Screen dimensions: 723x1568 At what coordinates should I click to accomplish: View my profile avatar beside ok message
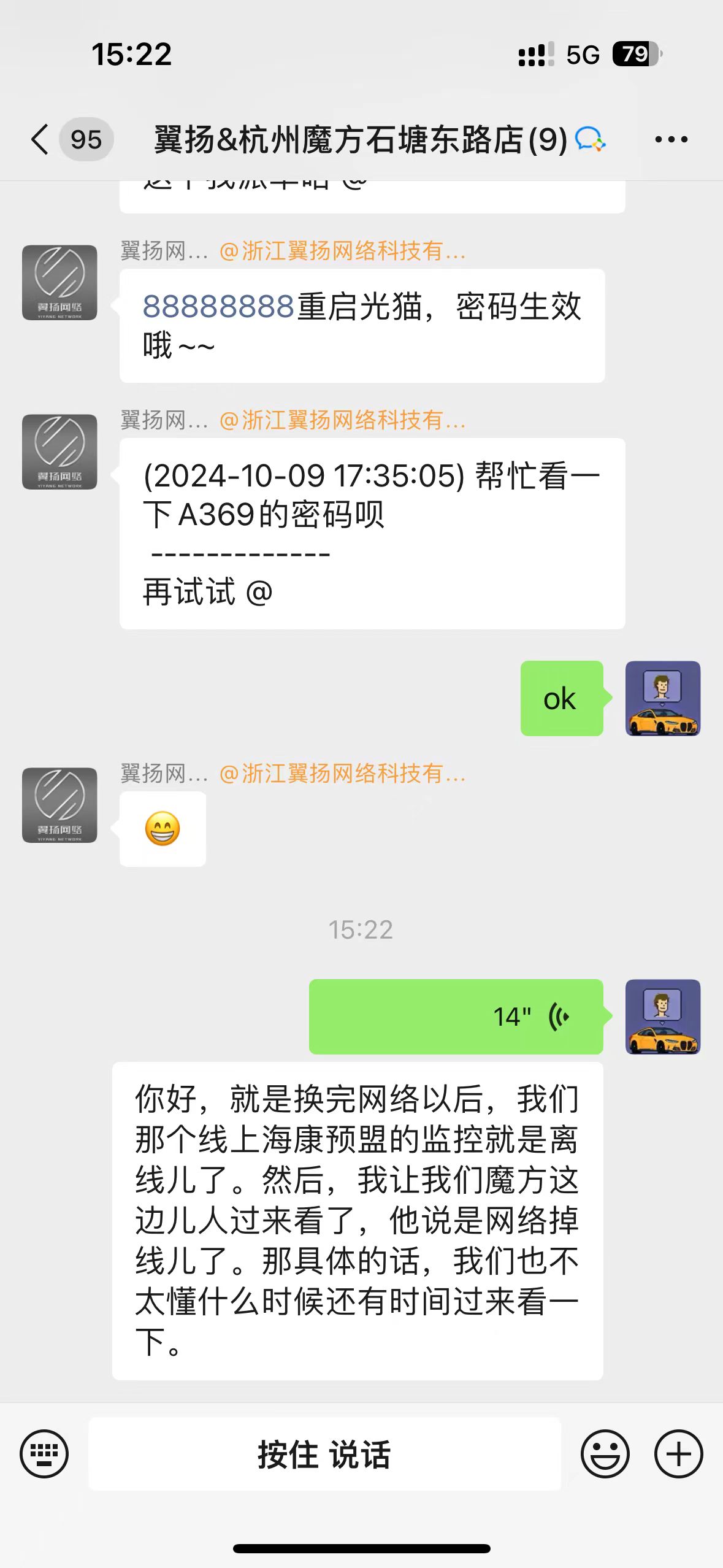662,698
